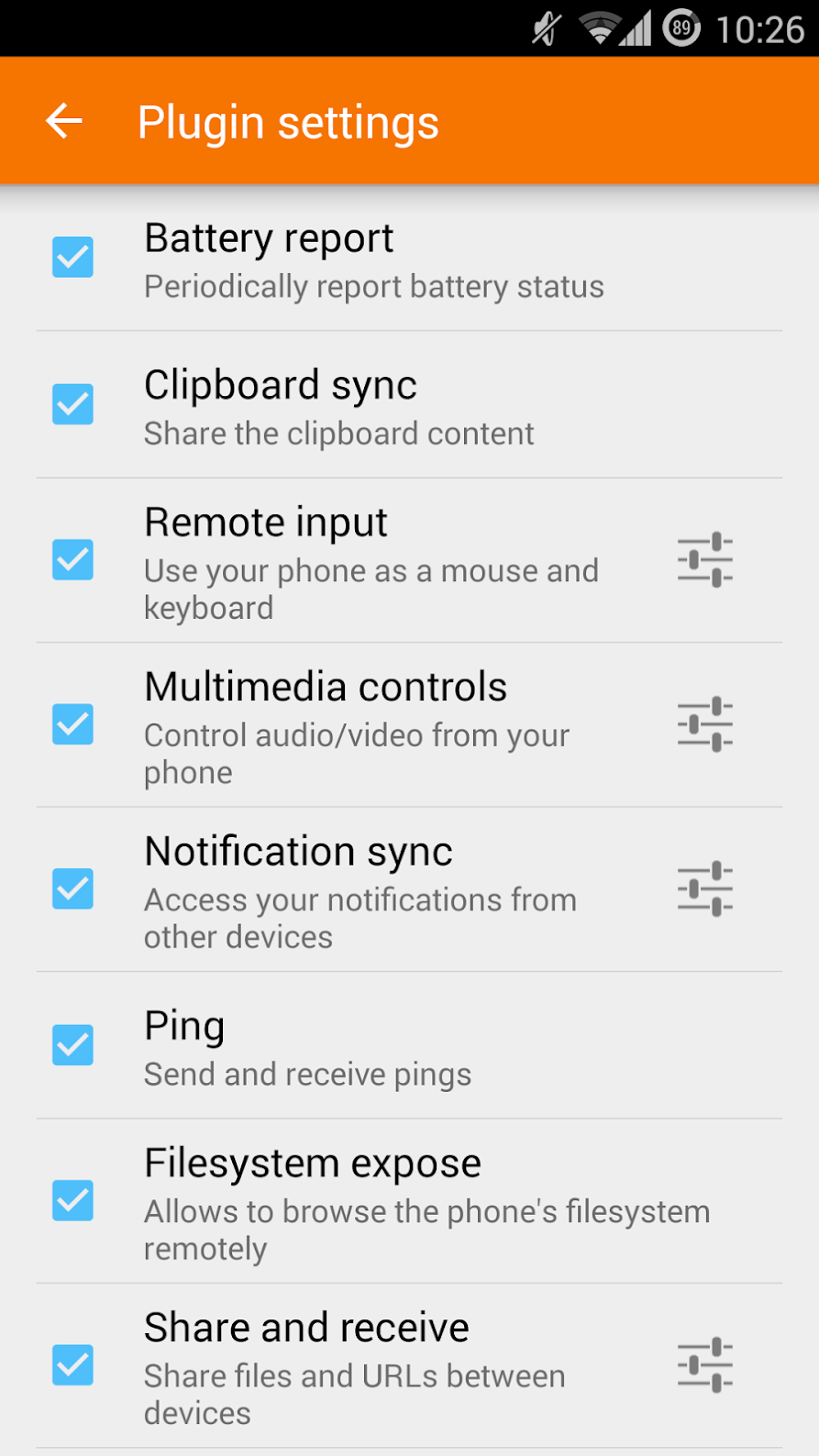Toggle the Ping plugin checkbox
The width and height of the screenshot is (819, 1456).
tap(72, 1044)
